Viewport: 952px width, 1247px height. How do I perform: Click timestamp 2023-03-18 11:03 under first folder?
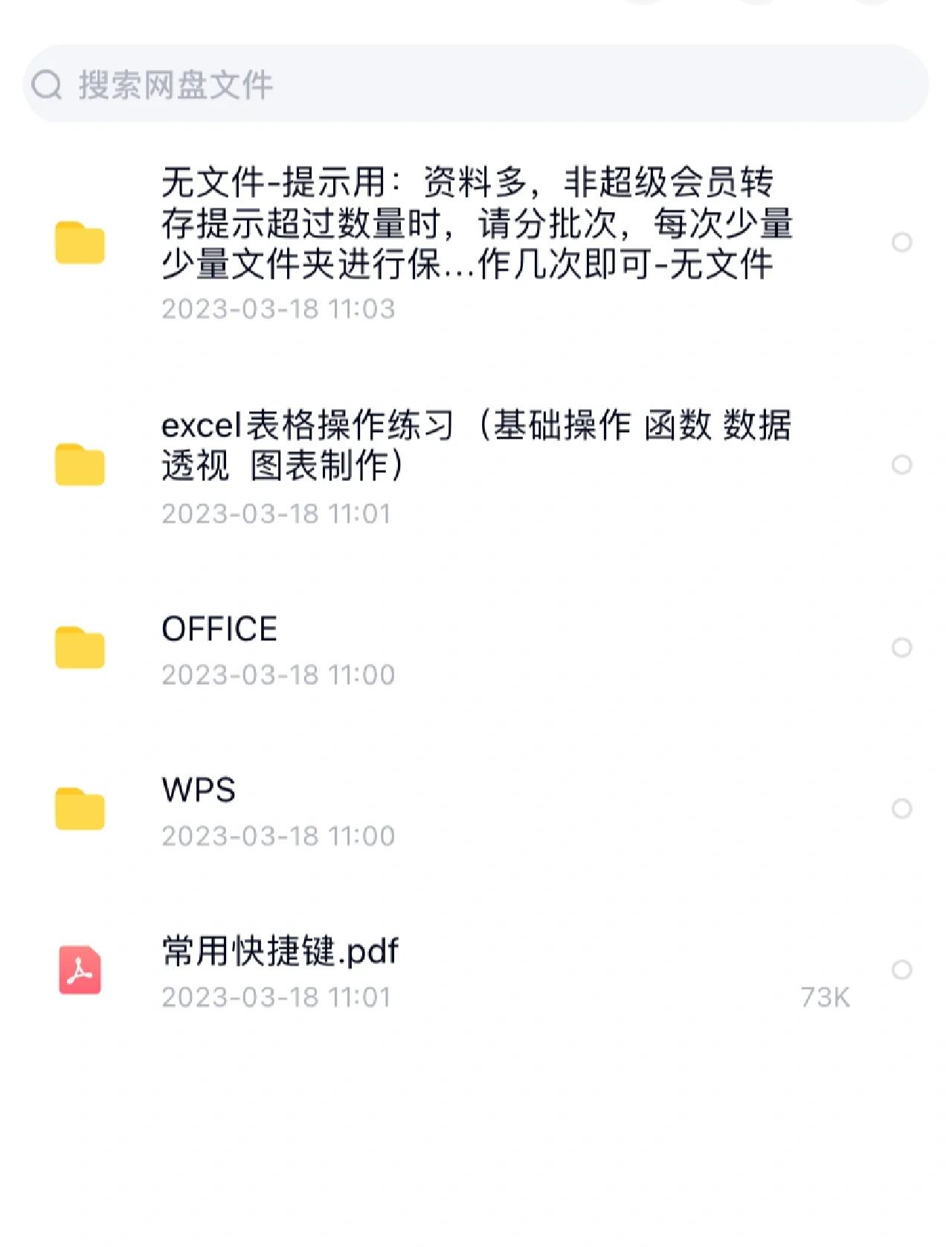(277, 309)
